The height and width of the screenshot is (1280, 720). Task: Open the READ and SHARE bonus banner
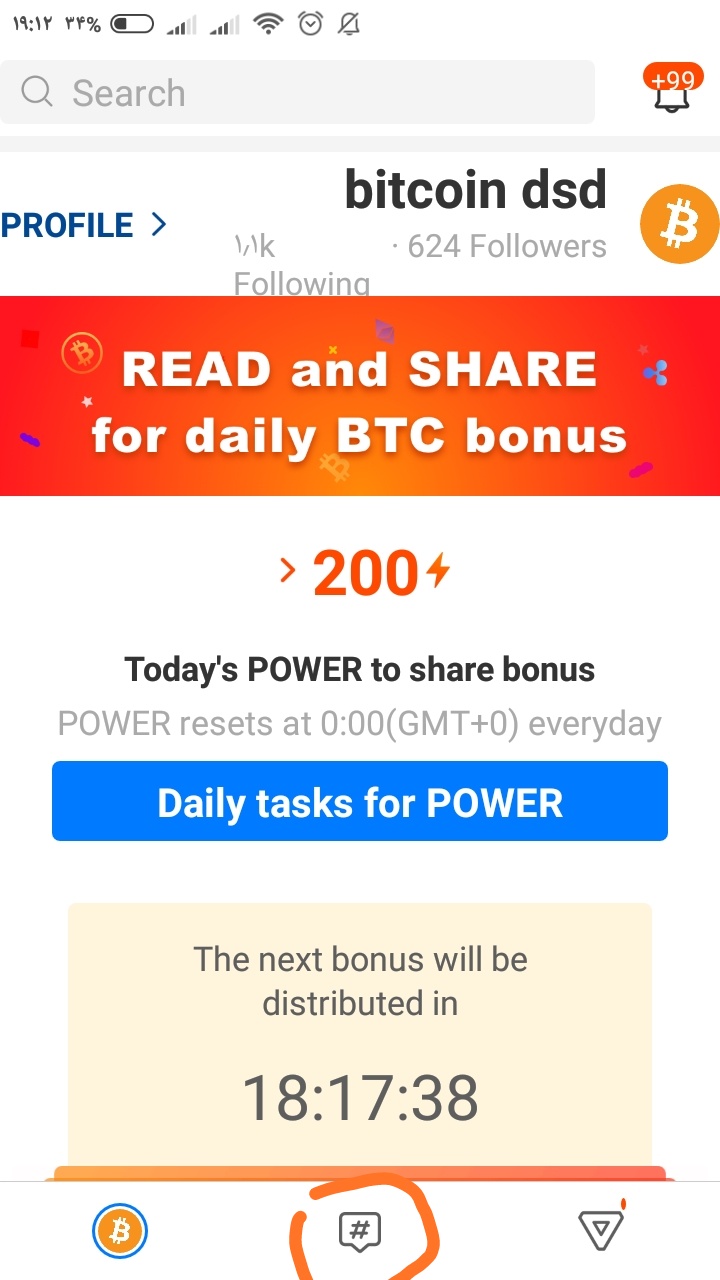[x=360, y=396]
